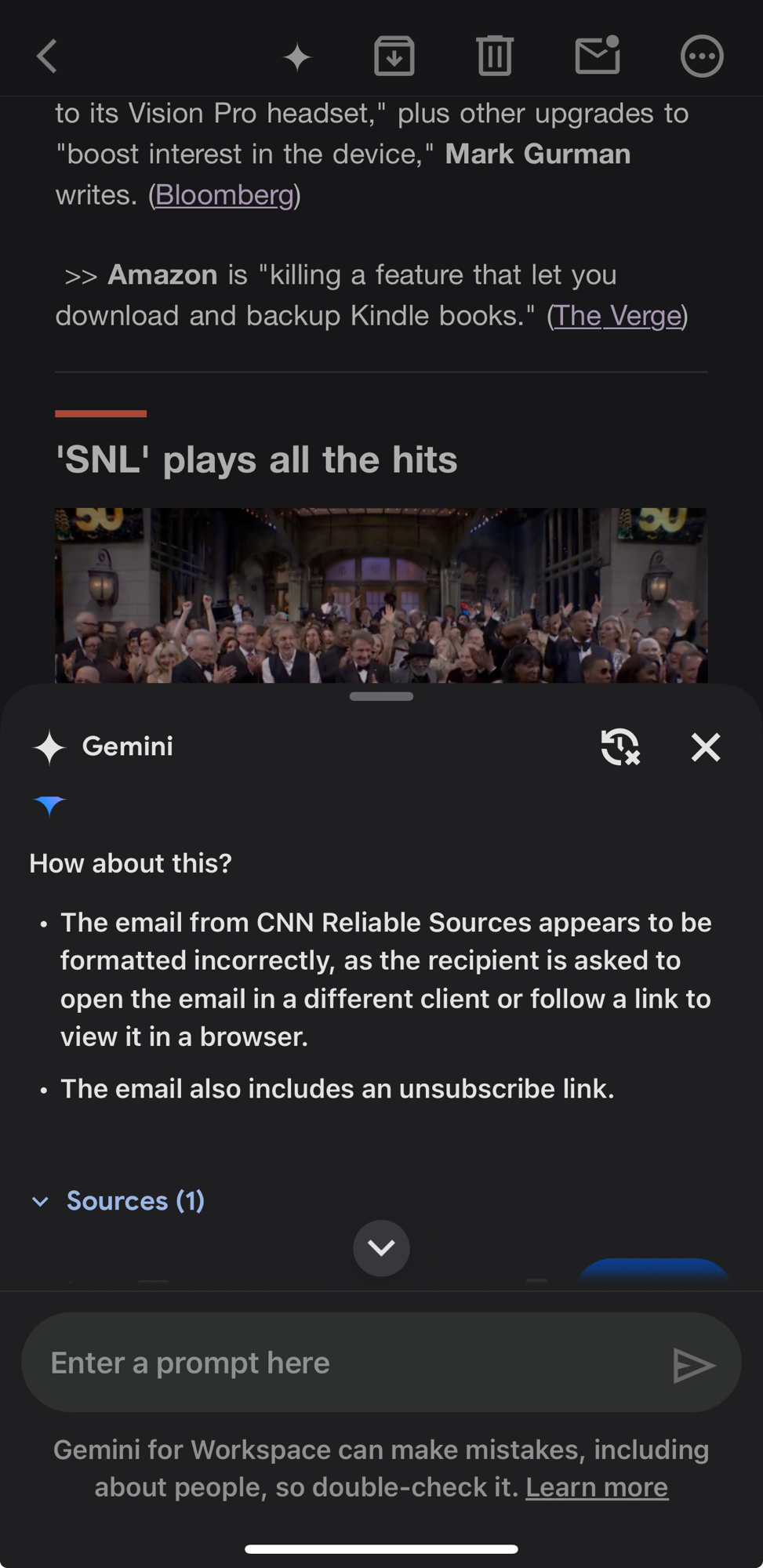763x1568 pixels.
Task: Mark the email as unread
Action: 598,56
